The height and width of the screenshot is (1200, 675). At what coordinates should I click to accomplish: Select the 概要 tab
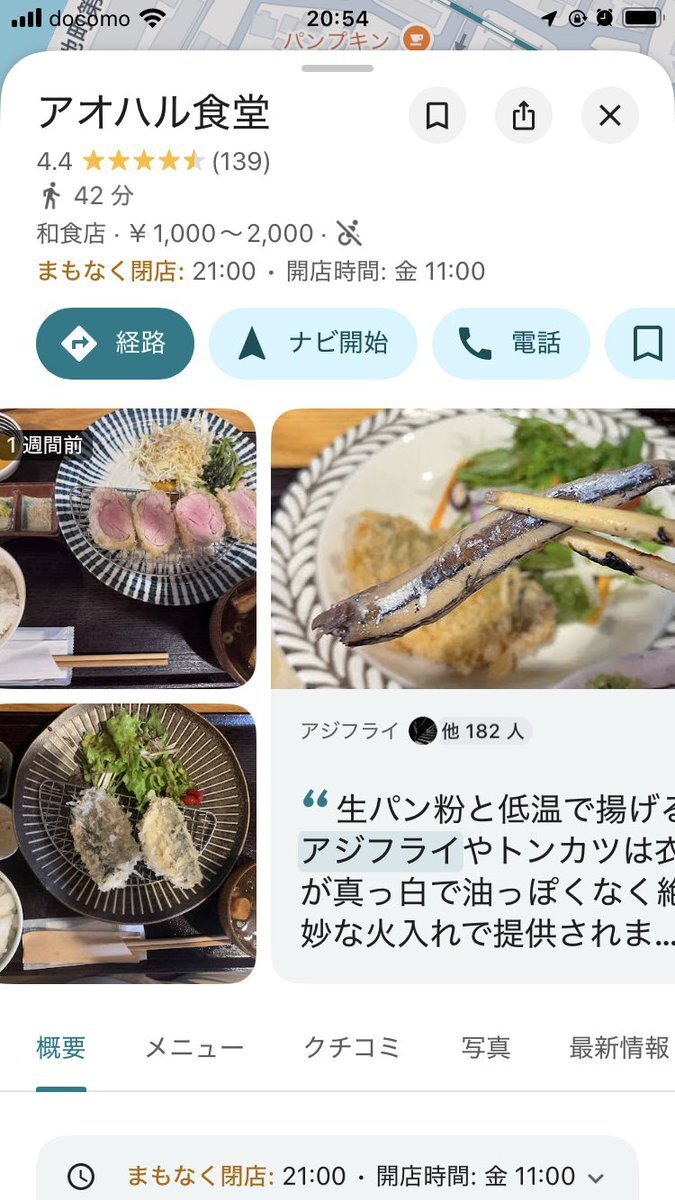[61, 1048]
